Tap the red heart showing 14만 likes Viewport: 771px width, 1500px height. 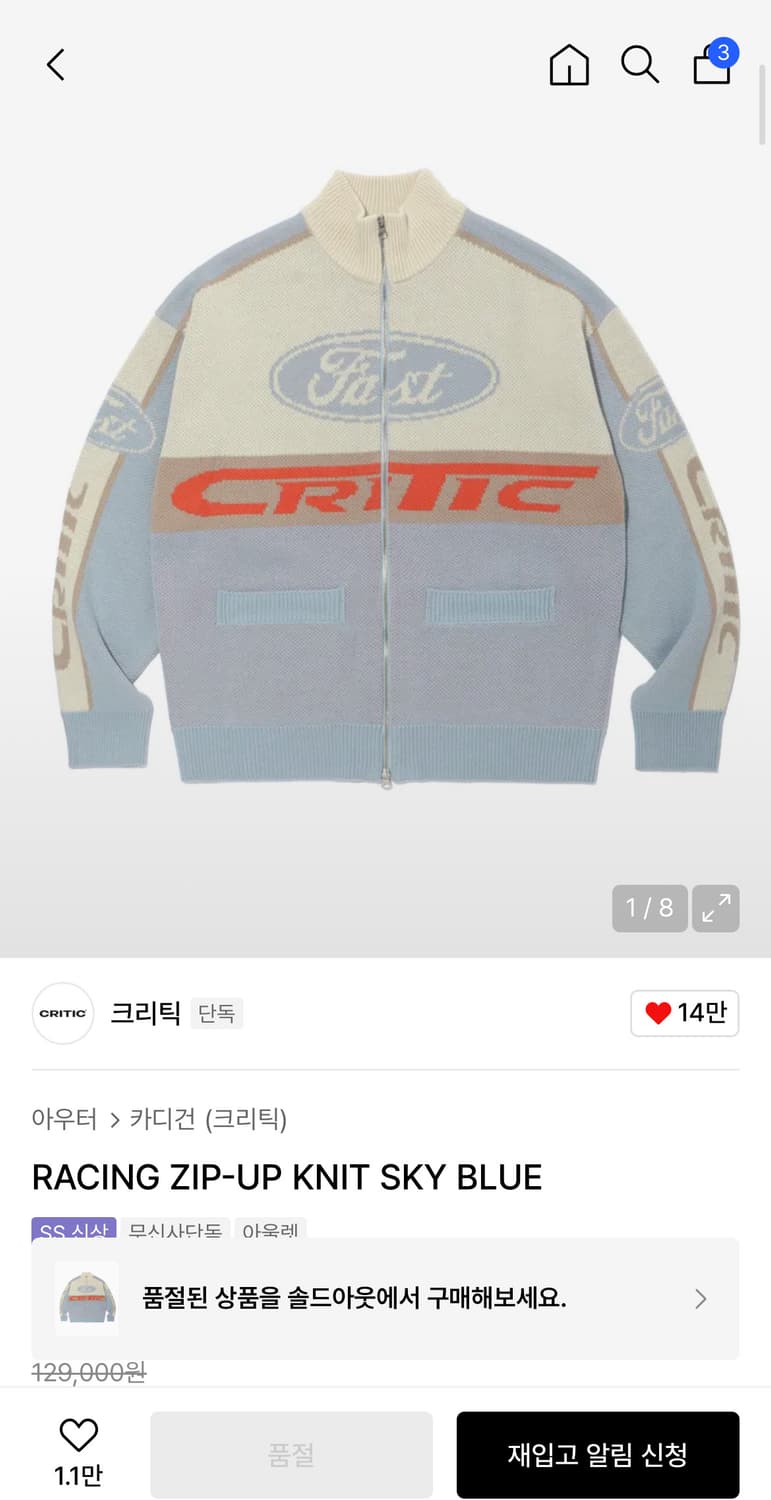684,1013
